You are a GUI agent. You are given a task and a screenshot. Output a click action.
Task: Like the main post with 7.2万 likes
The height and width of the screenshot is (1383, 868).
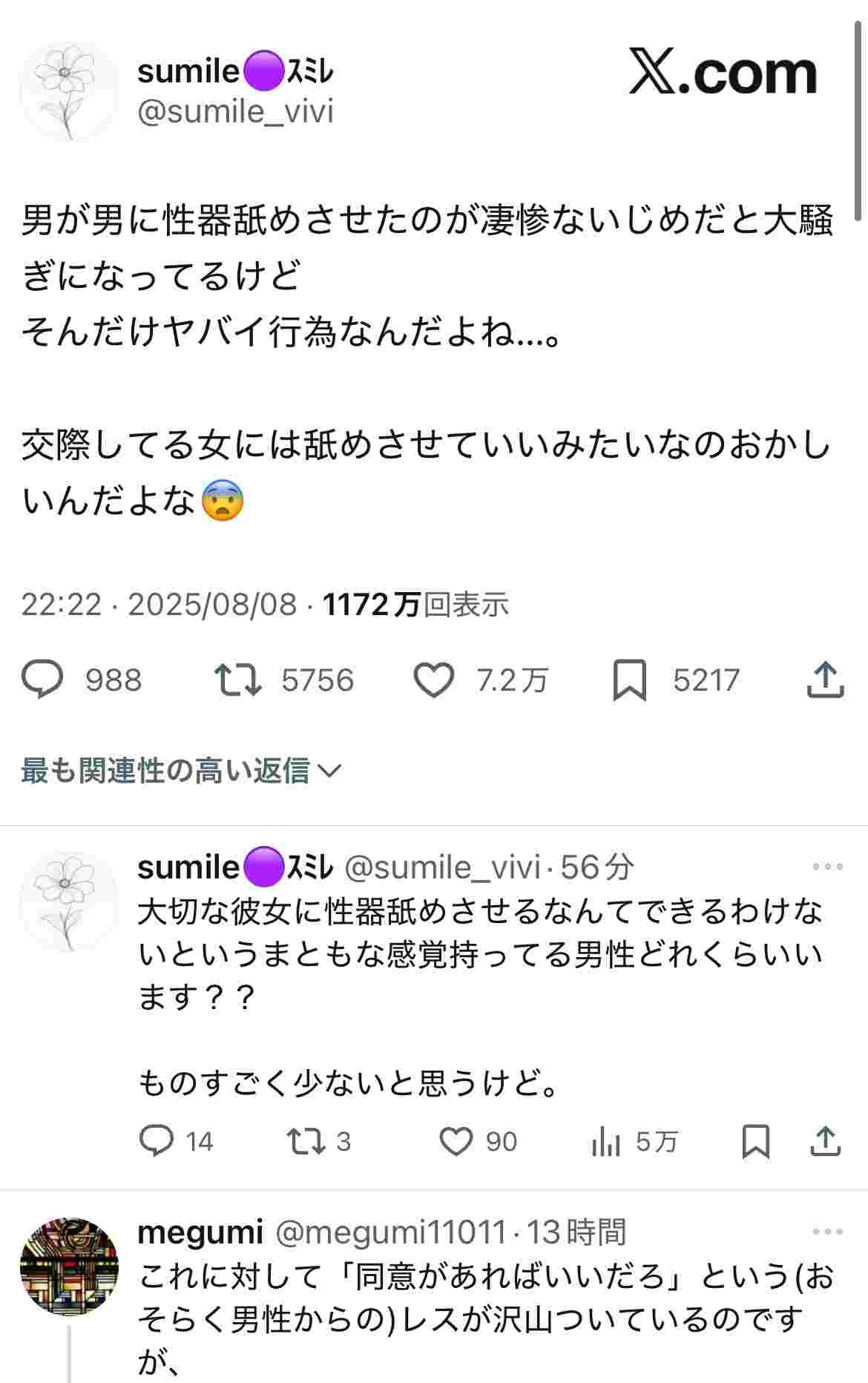pyautogui.click(x=433, y=680)
